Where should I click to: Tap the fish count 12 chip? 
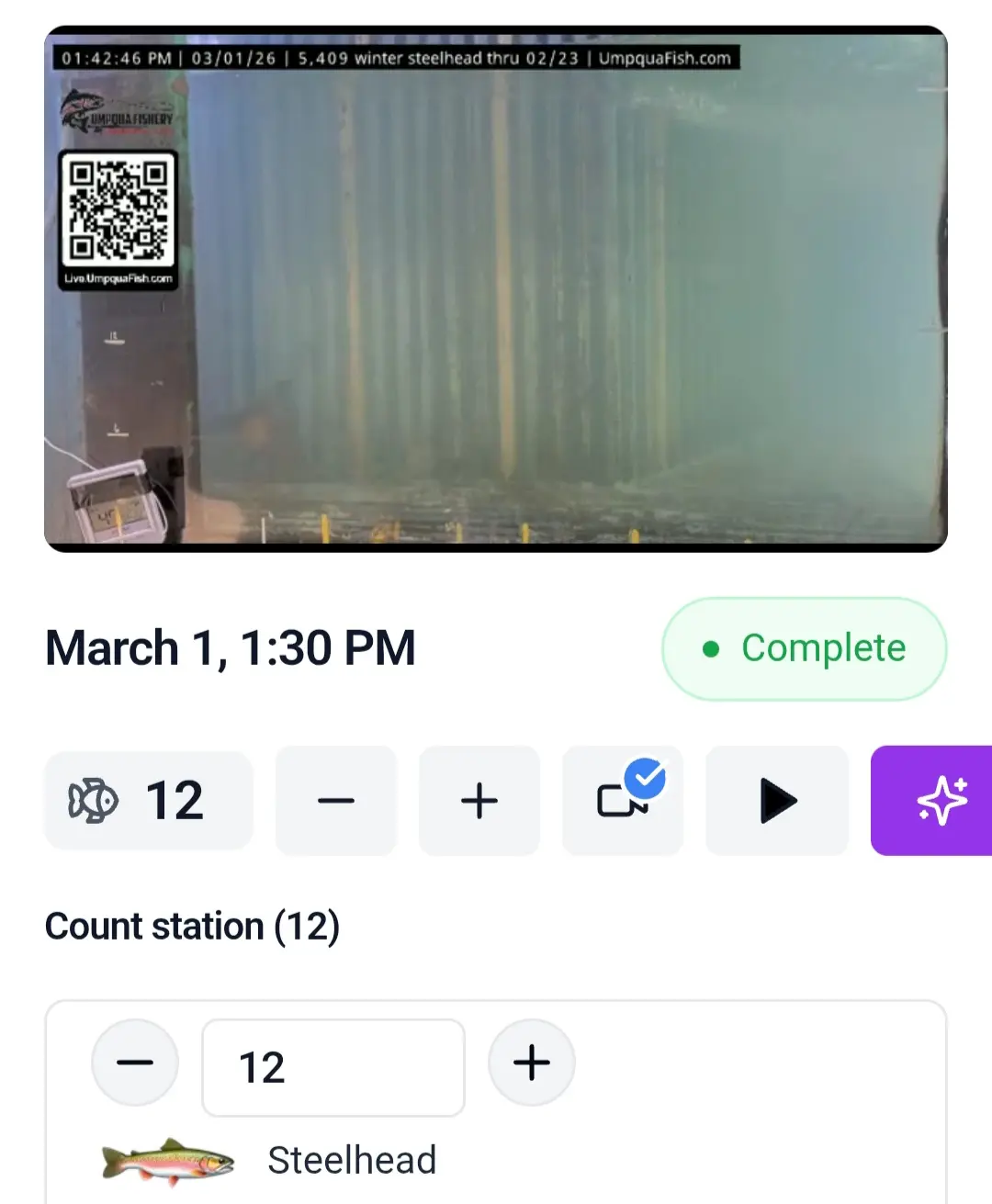(x=149, y=800)
